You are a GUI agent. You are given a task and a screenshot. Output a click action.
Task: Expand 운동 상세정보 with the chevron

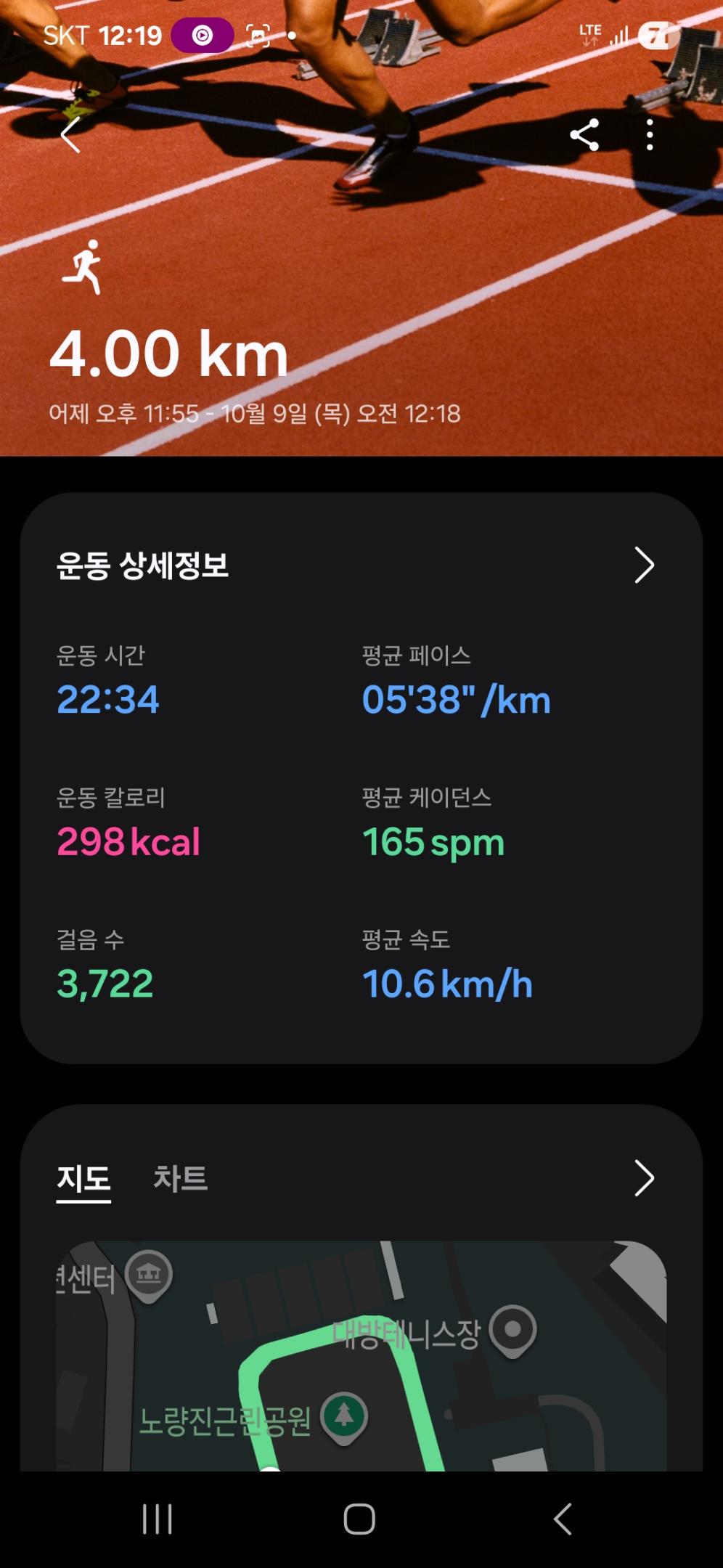coord(644,565)
